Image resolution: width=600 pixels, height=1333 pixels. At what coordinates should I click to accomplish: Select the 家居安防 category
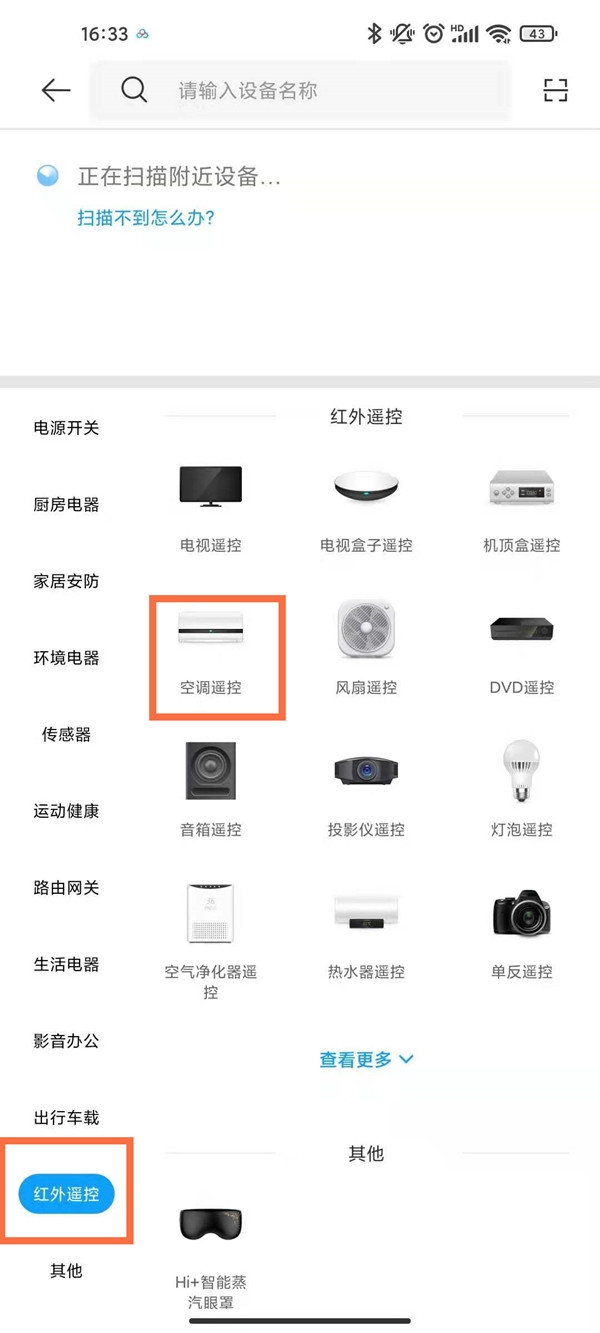[66, 581]
